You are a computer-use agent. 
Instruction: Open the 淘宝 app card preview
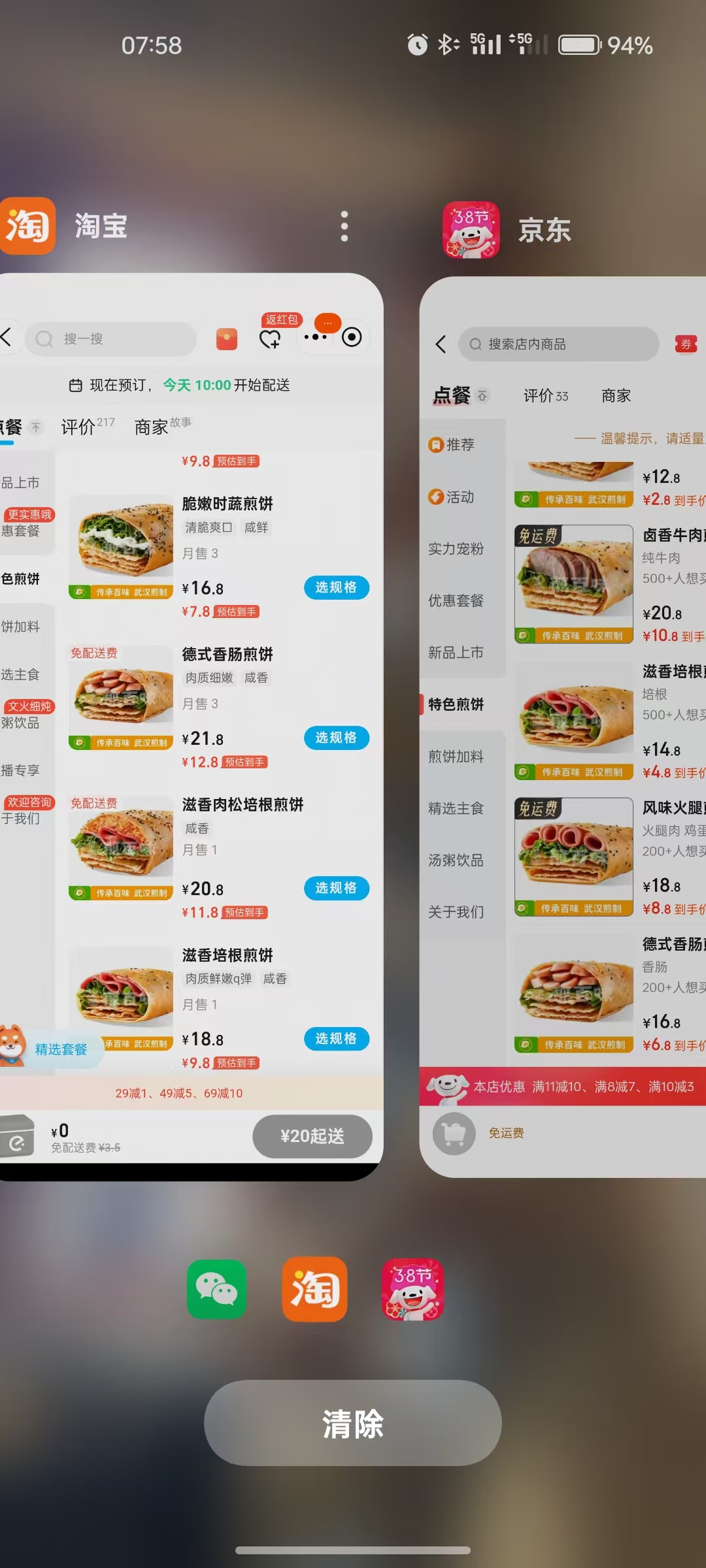pyautogui.click(x=192, y=727)
